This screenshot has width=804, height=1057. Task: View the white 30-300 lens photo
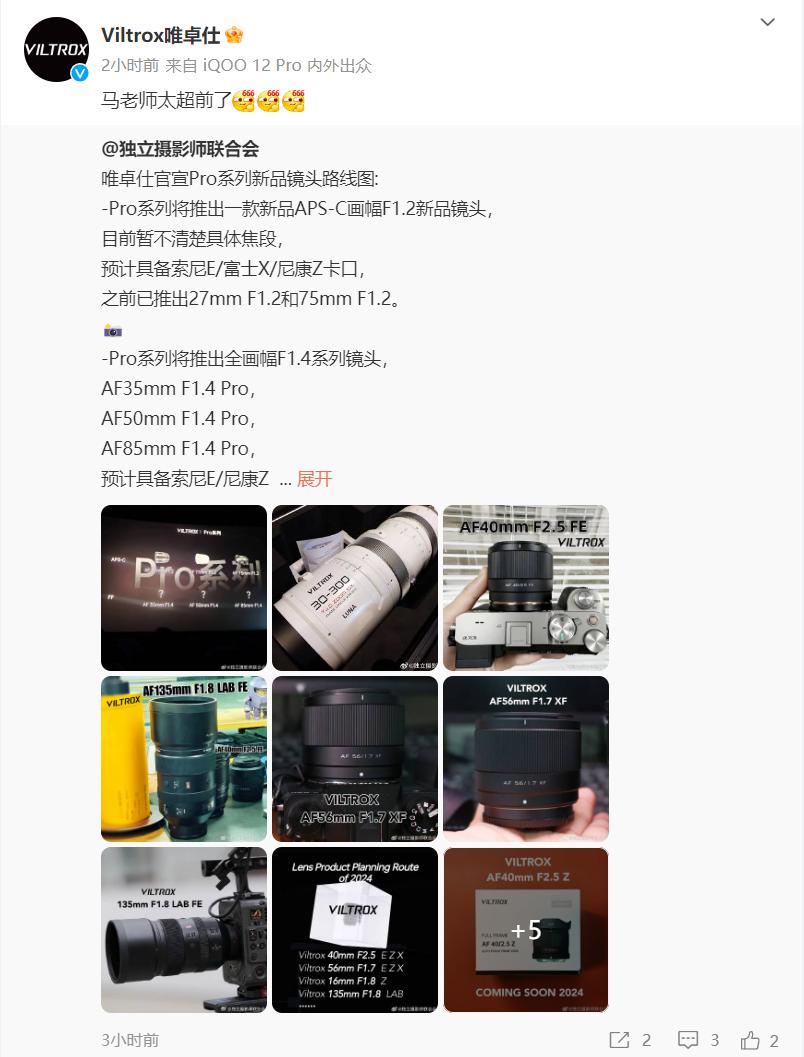tap(355, 587)
